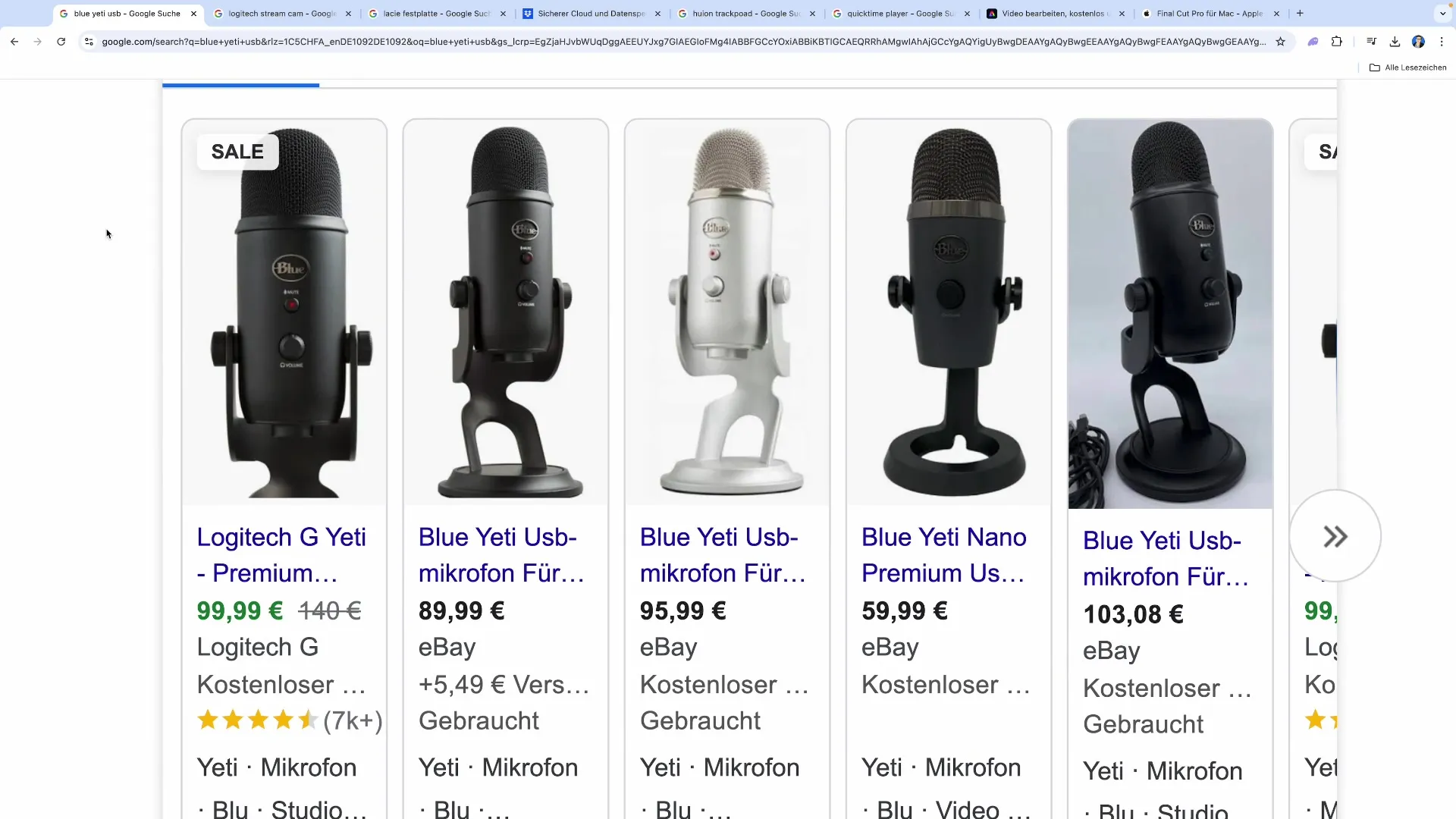
Task: Go back to the previous page
Action: (x=14, y=42)
